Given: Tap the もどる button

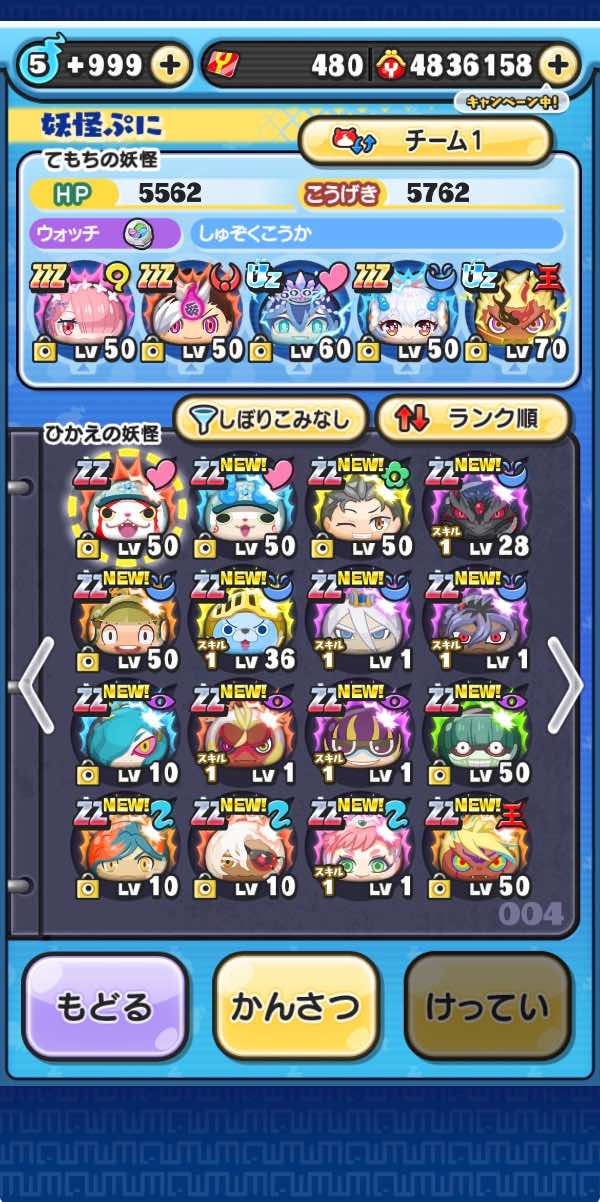Looking at the screenshot, I should [106, 1007].
